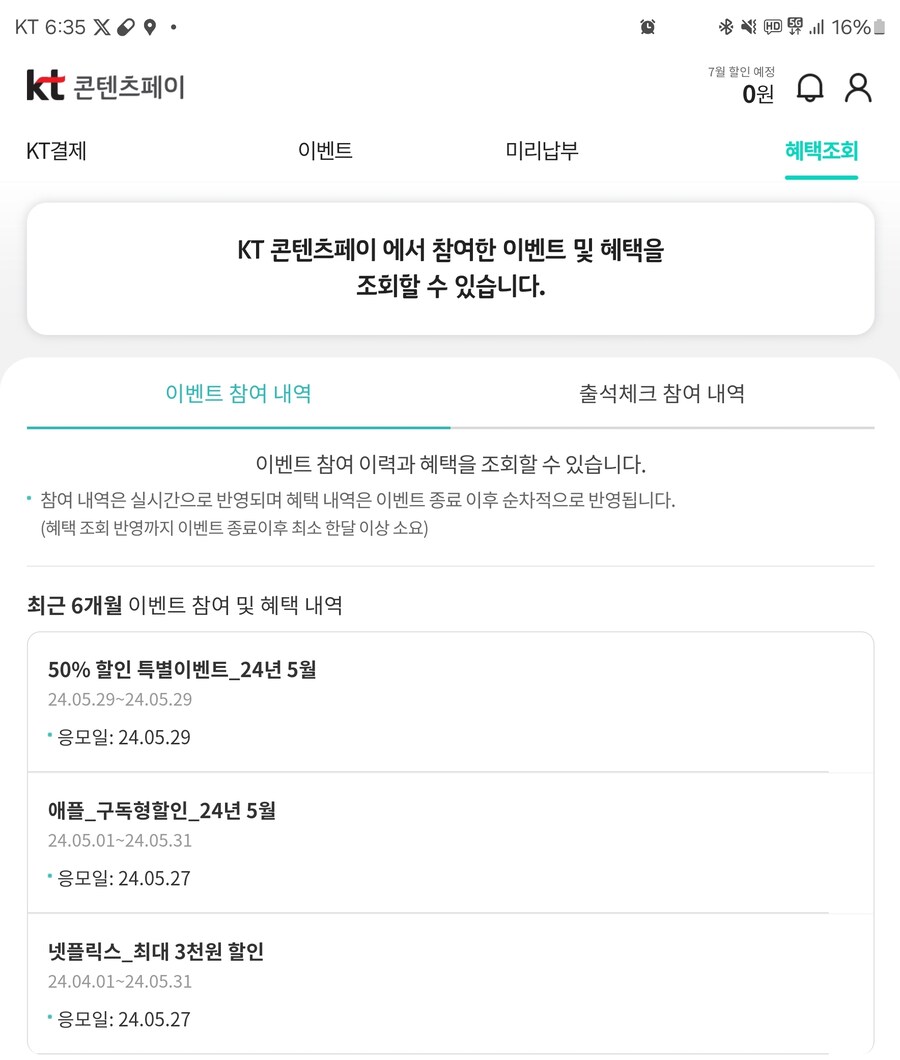
Task: Open the profile account icon
Action: 857,88
